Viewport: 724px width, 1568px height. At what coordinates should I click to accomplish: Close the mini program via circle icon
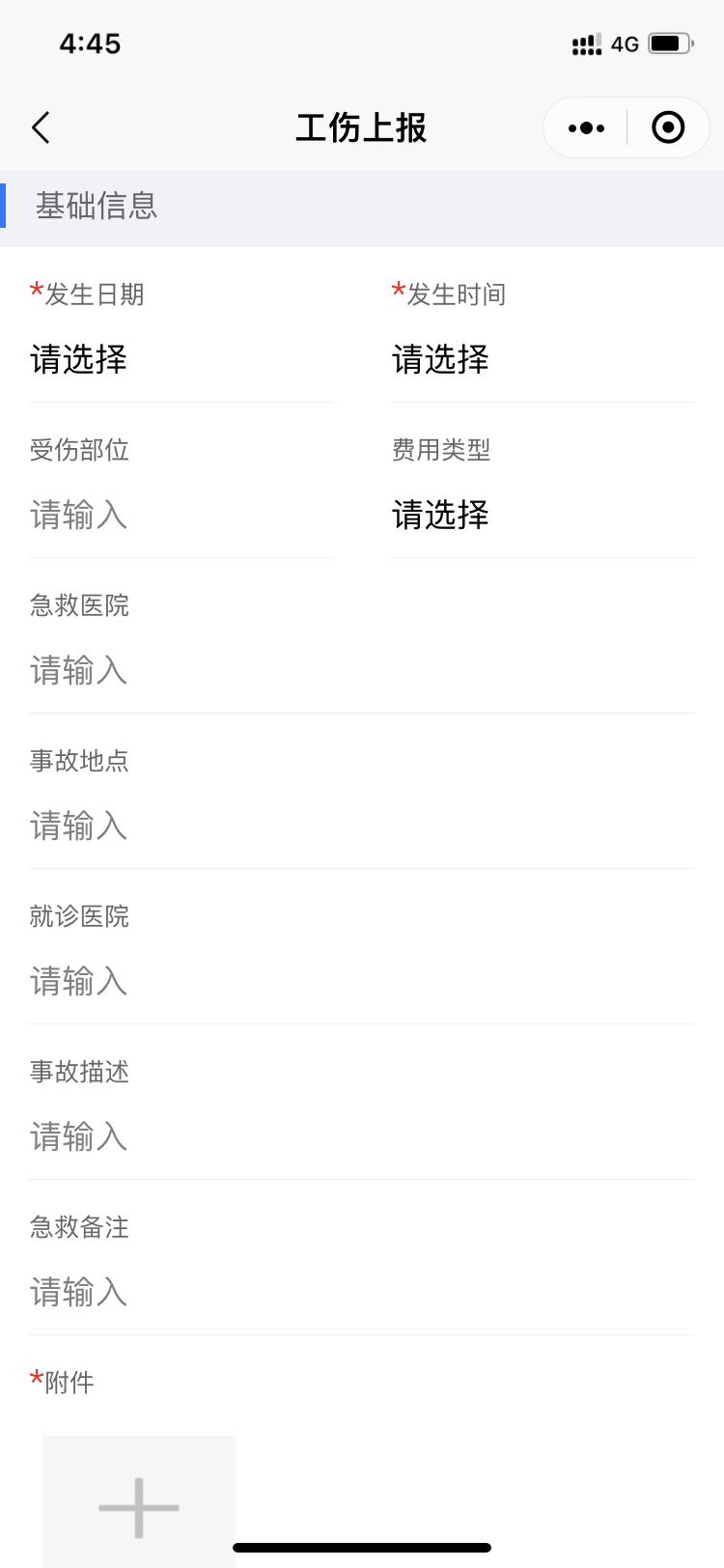[x=668, y=127]
